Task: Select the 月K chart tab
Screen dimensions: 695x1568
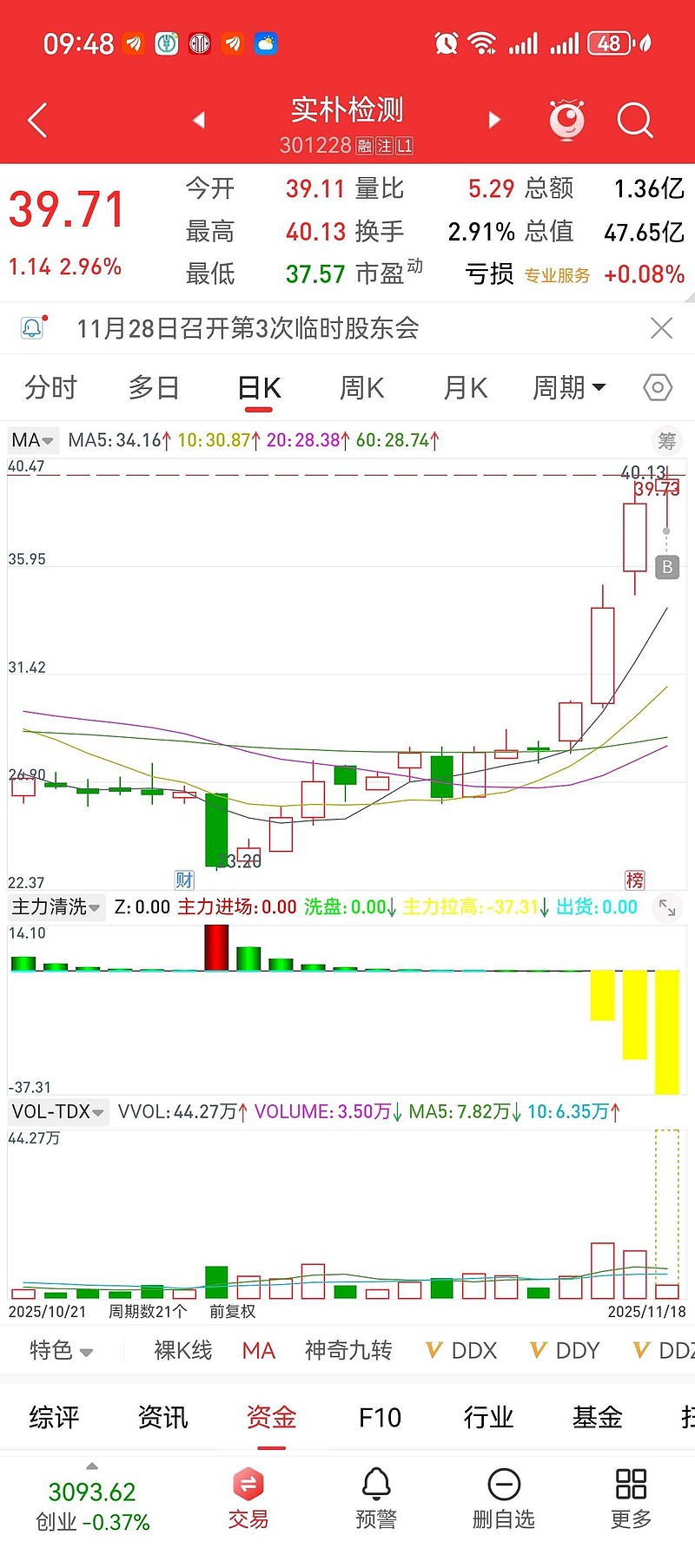Action: tap(465, 387)
